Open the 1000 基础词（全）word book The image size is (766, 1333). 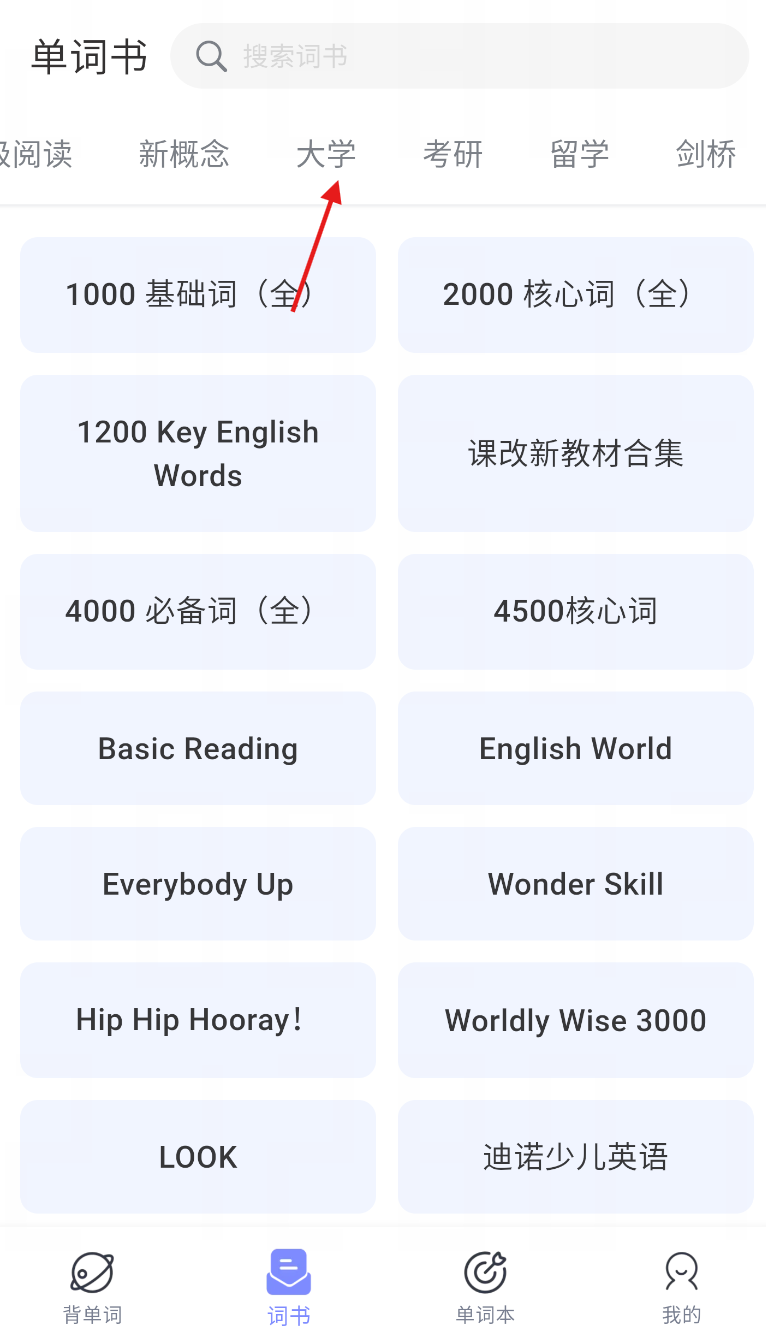198,295
